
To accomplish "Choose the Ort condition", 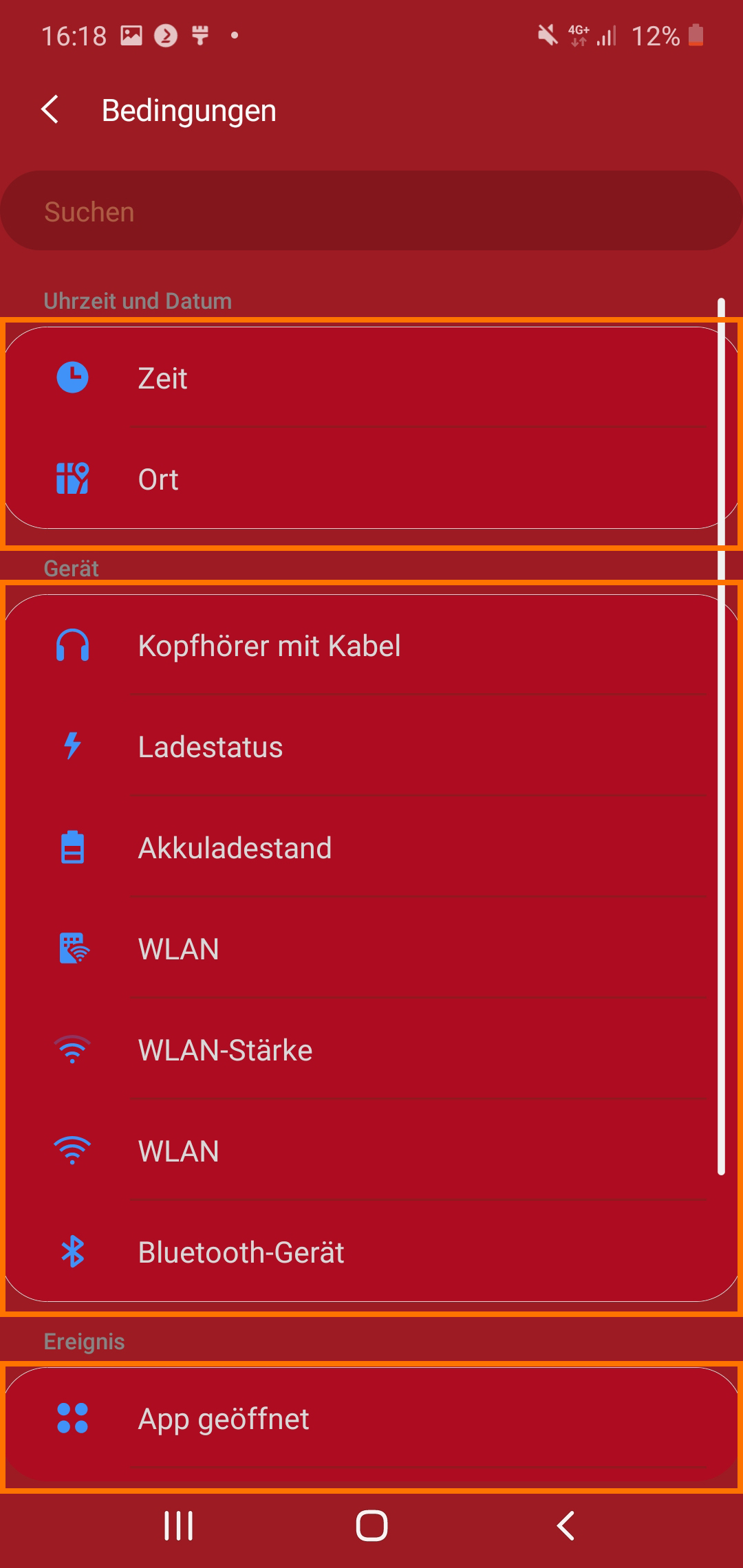I will pyautogui.click(x=371, y=479).
